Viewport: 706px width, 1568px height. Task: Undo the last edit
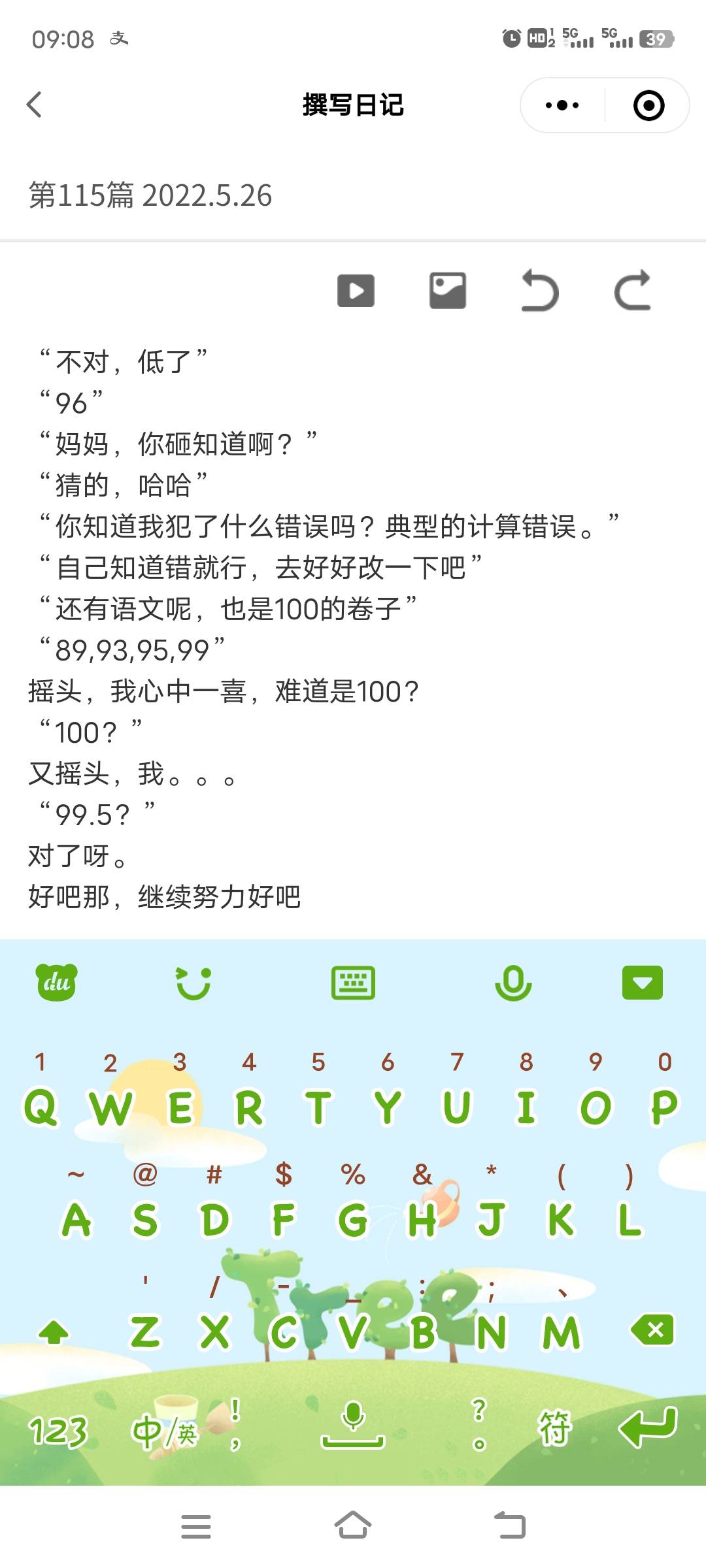click(539, 290)
